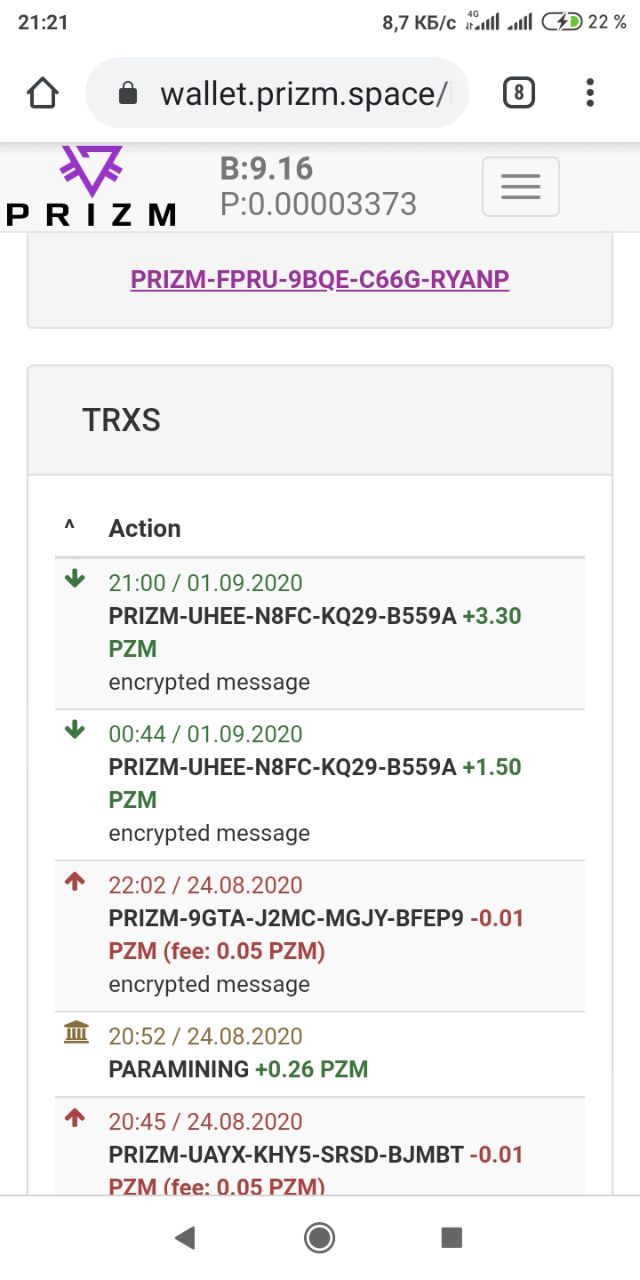
Task: Open the 20:45 transaction to PRIZM-UAYX-KHY5-SRSD-BJMBT
Action: tap(320, 1146)
